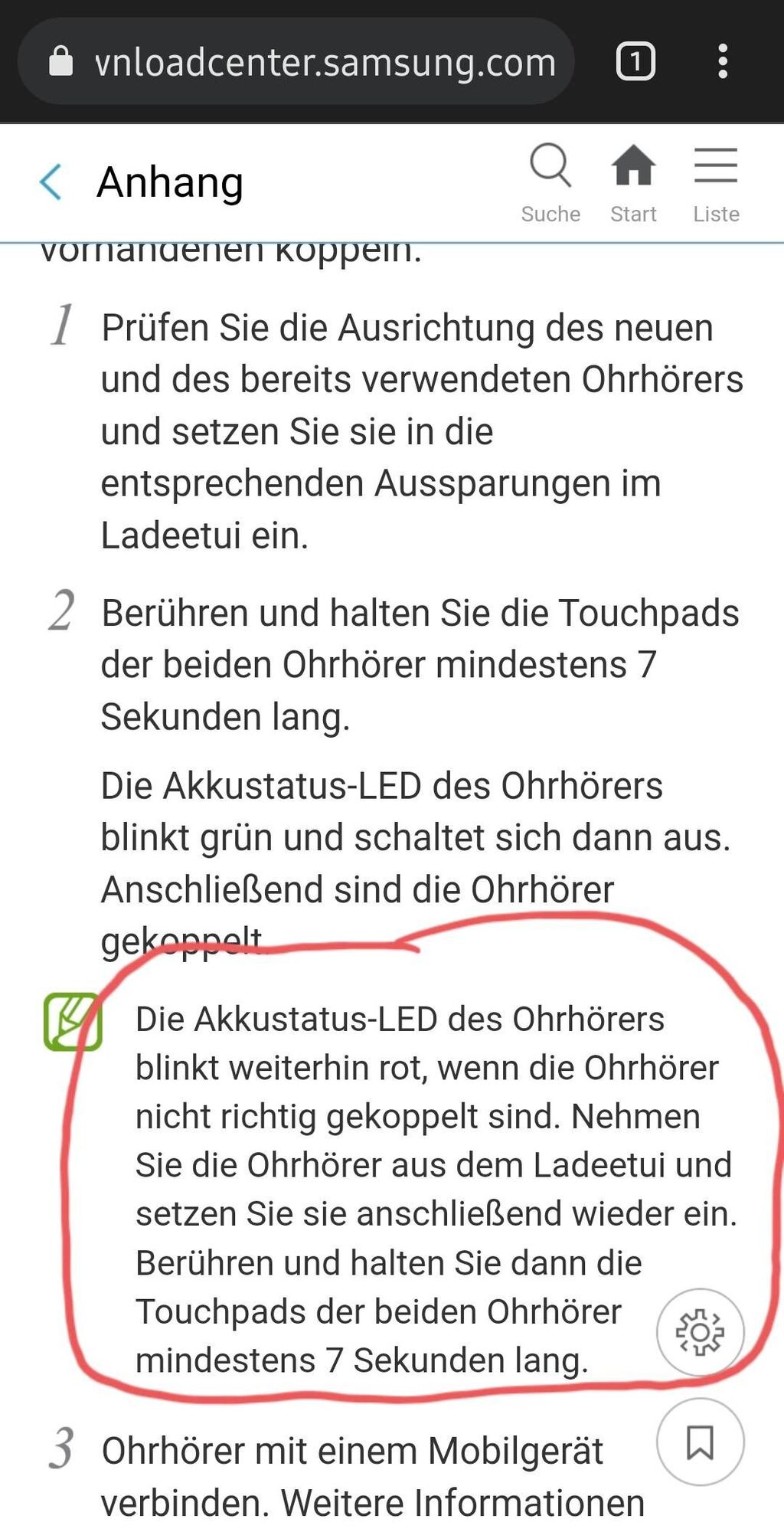Open the Suche search function
This screenshot has height=1532, width=784.
pyautogui.click(x=550, y=182)
